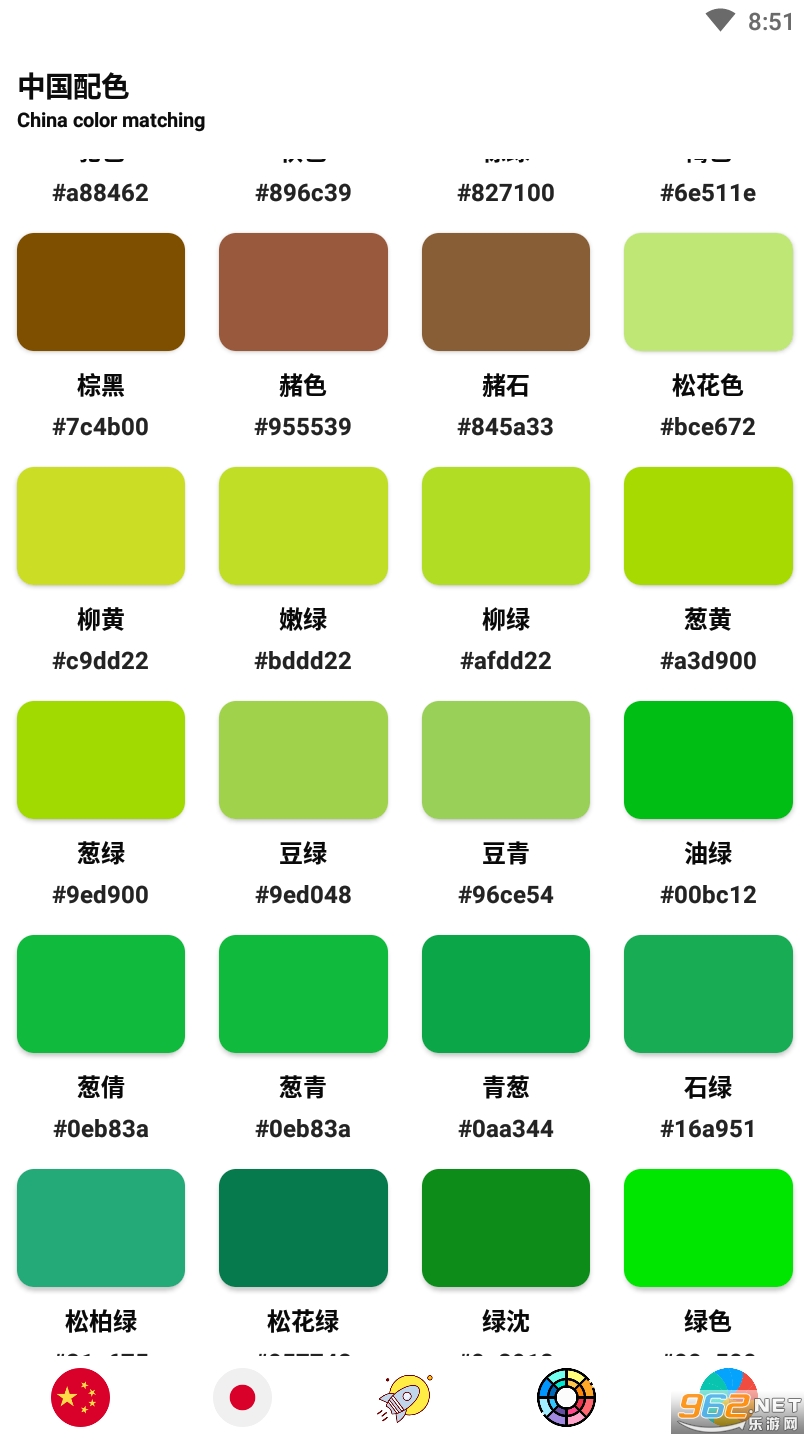This screenshot has height=1440, width=810.
Task: Tap the 松花绿 dark green swatch
Action: point(303,1228)
